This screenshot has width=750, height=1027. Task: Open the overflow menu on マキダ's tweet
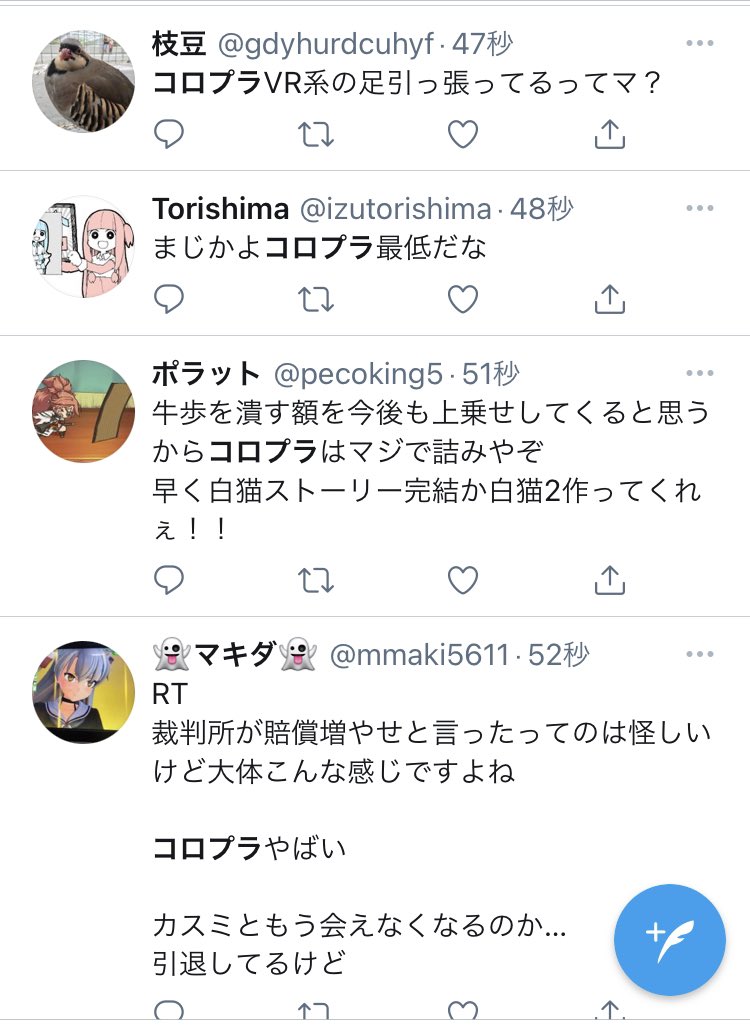coord(700,655)
